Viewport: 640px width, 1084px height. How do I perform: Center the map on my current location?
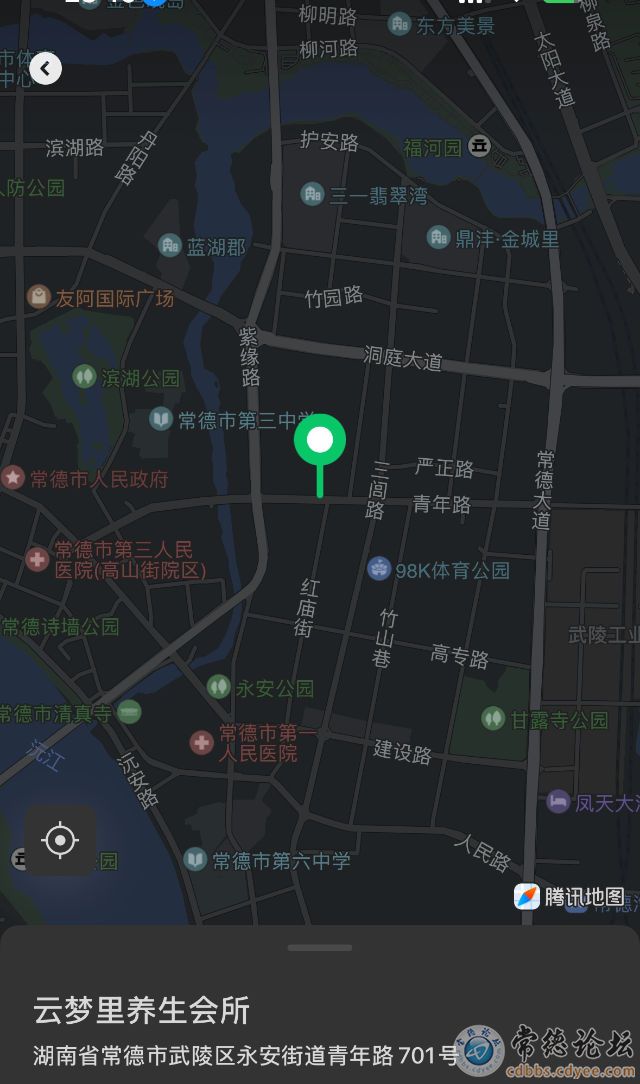click(x=60, y=841)
